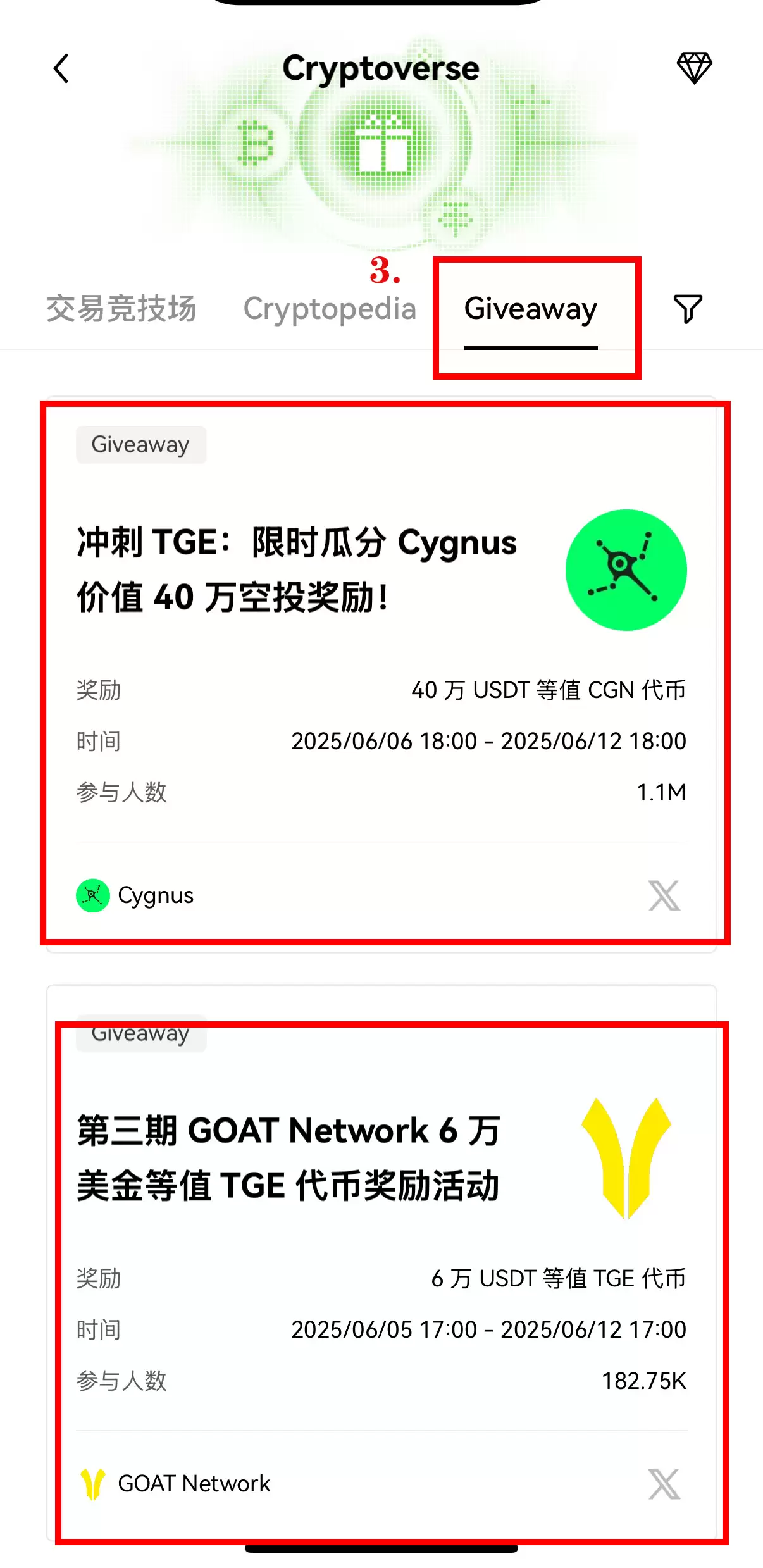This screenshot has width=763, height=1568.
Task: Tap the small GOAT Network avatar near the name
Action: pyautogui.click(x=93, y=1484)
